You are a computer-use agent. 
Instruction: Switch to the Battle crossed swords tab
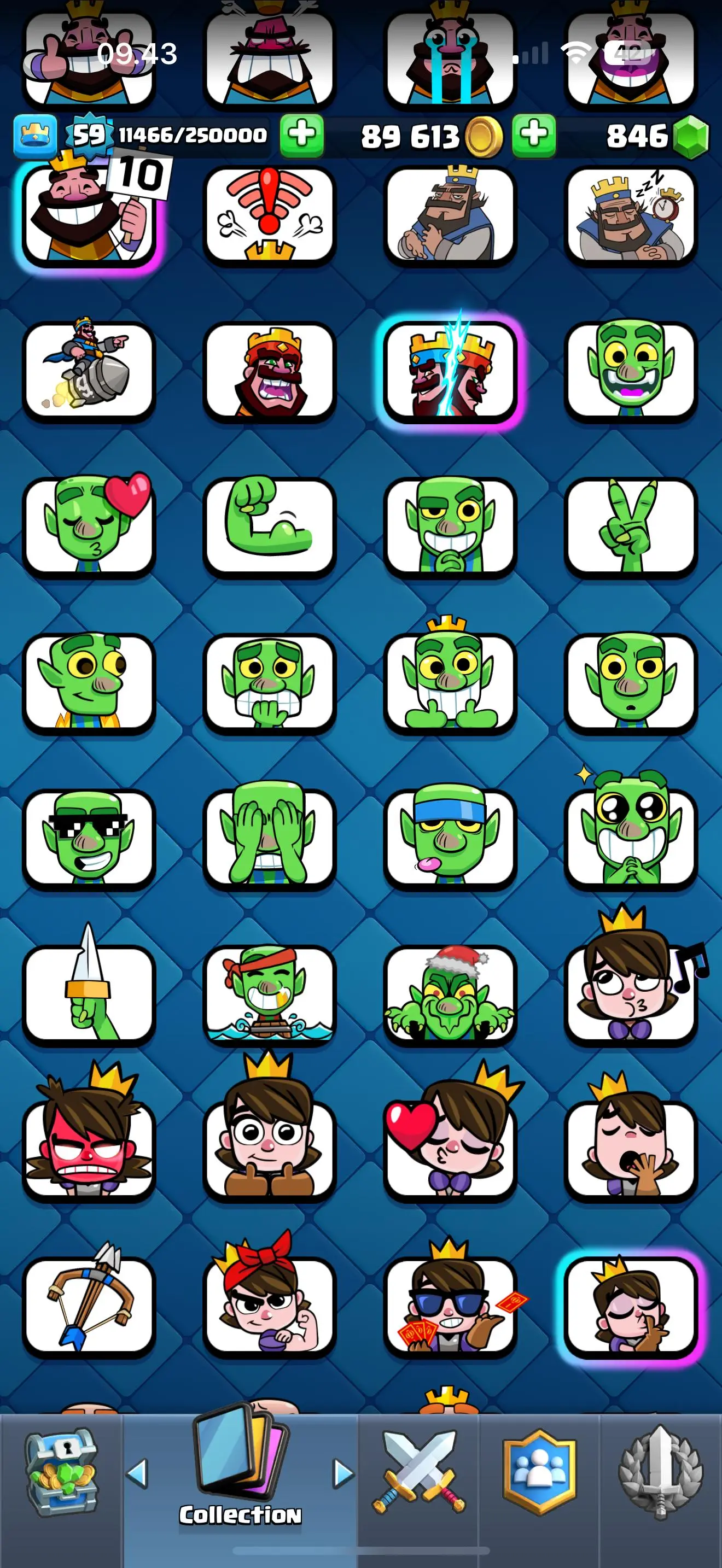(419, 1472)
